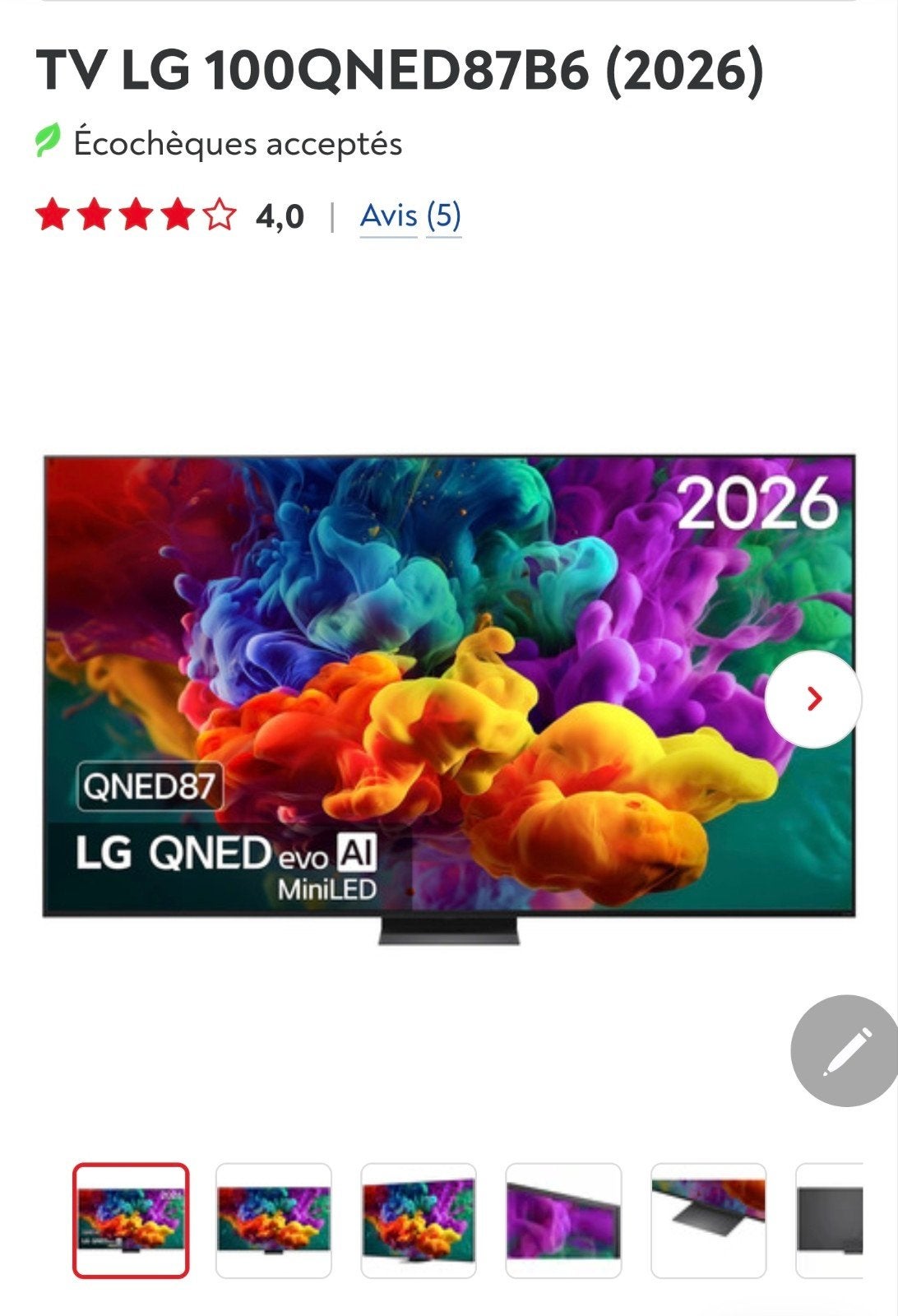View the third angled TV thumbnail
898x1316 pixels.
419,1221
